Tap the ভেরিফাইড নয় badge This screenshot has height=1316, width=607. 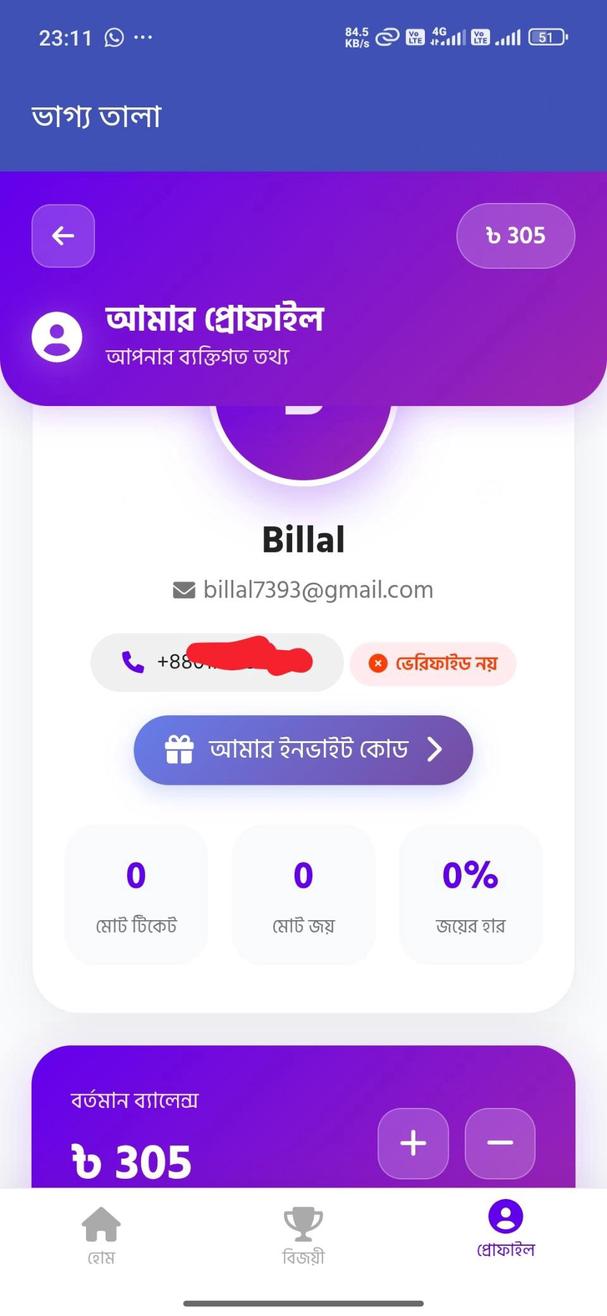point(432,663)
